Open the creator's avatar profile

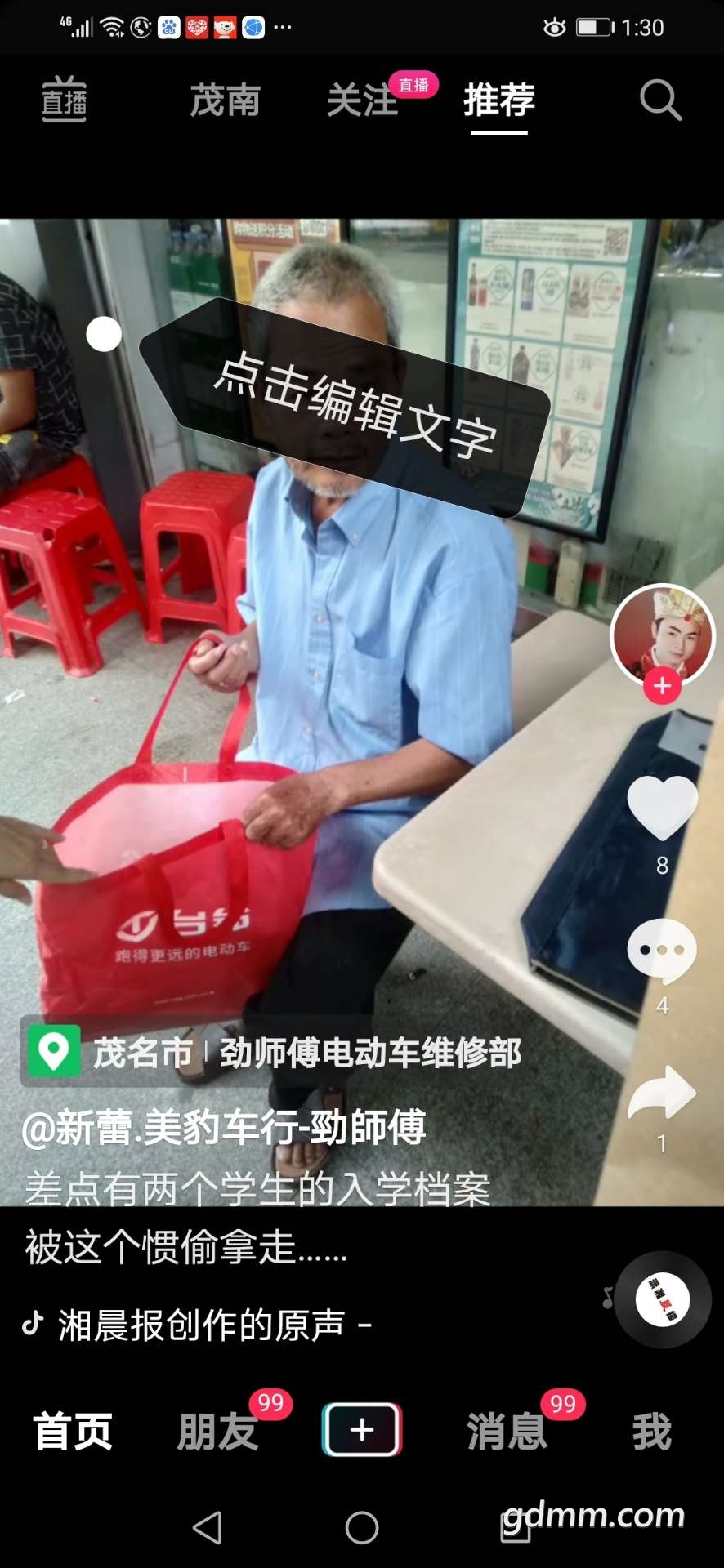coord(663,635)
